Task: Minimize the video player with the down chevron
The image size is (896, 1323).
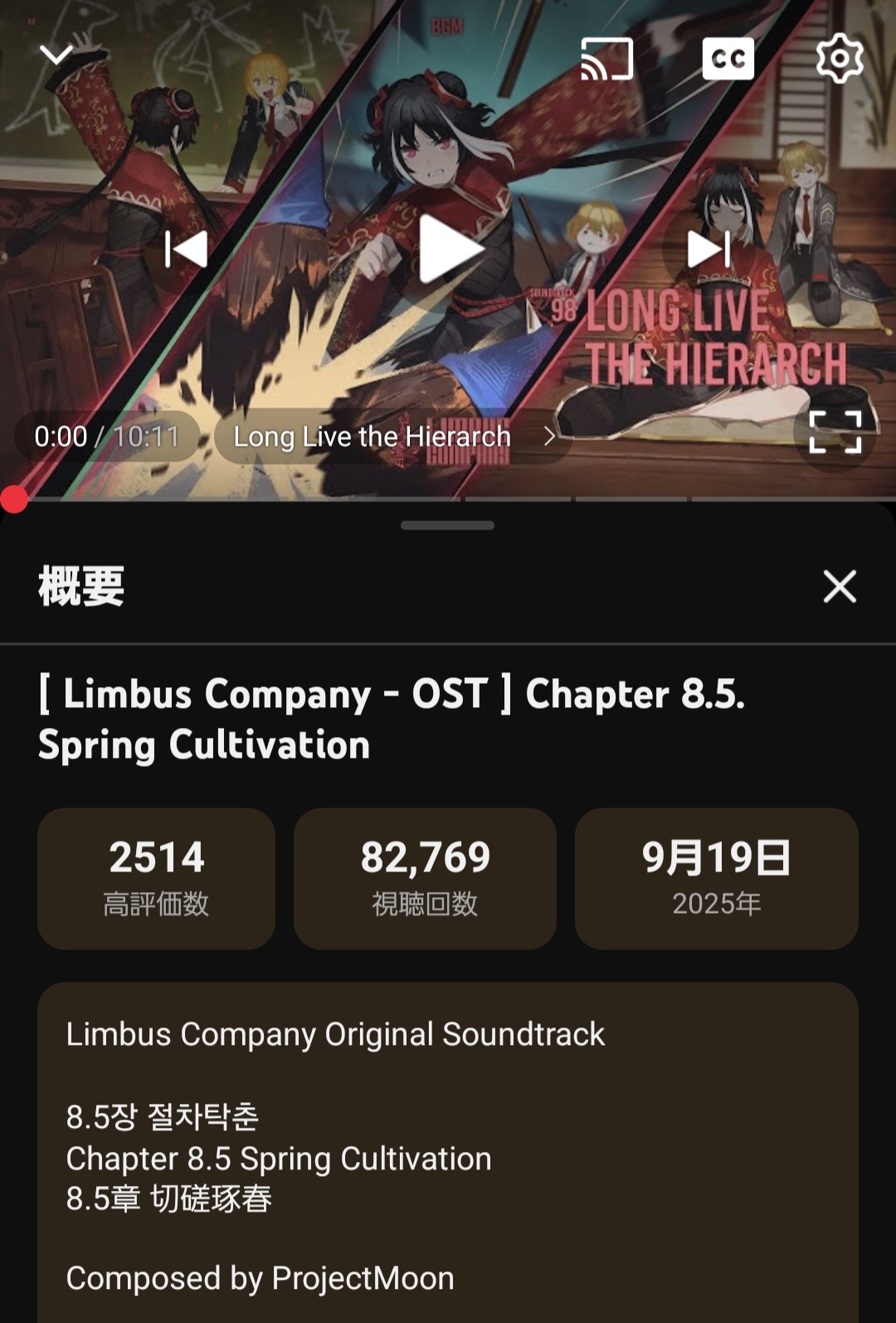Action: [56, 55]
